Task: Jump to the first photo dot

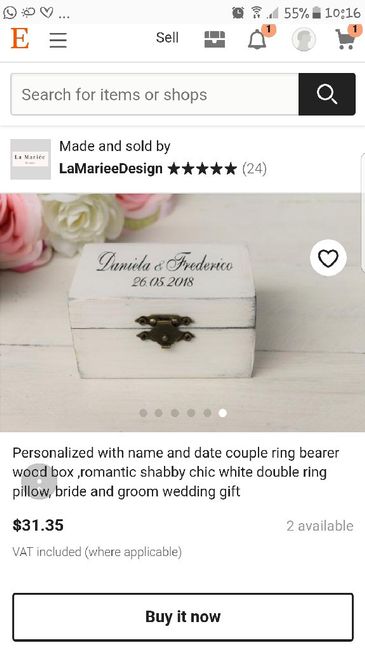Action: [x=144, y=413]
